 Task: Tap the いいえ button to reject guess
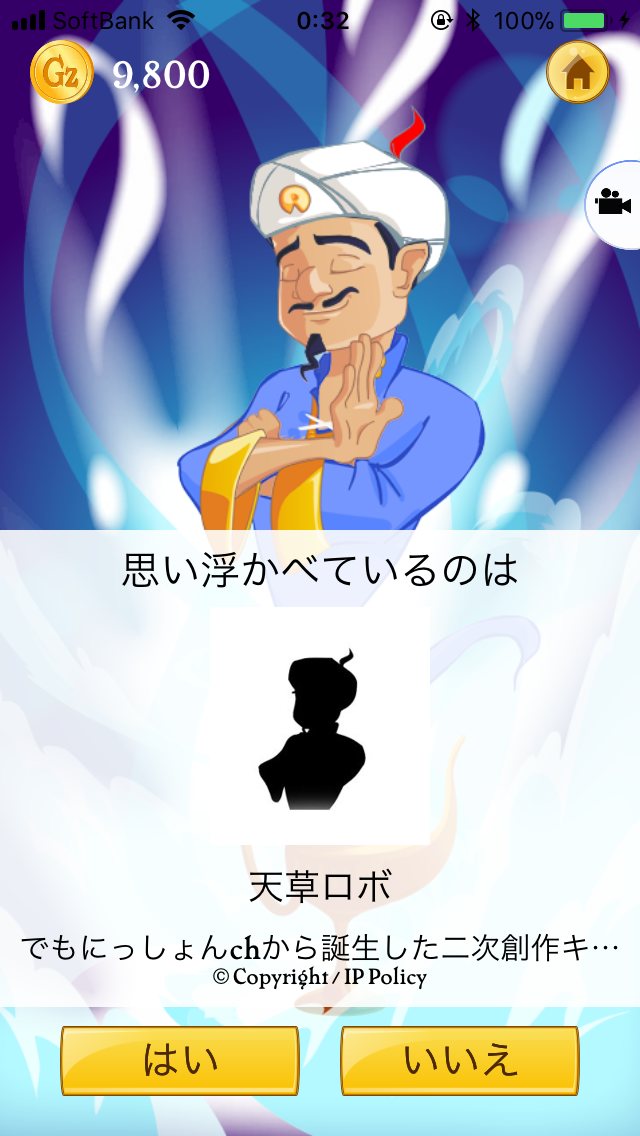460,1060
